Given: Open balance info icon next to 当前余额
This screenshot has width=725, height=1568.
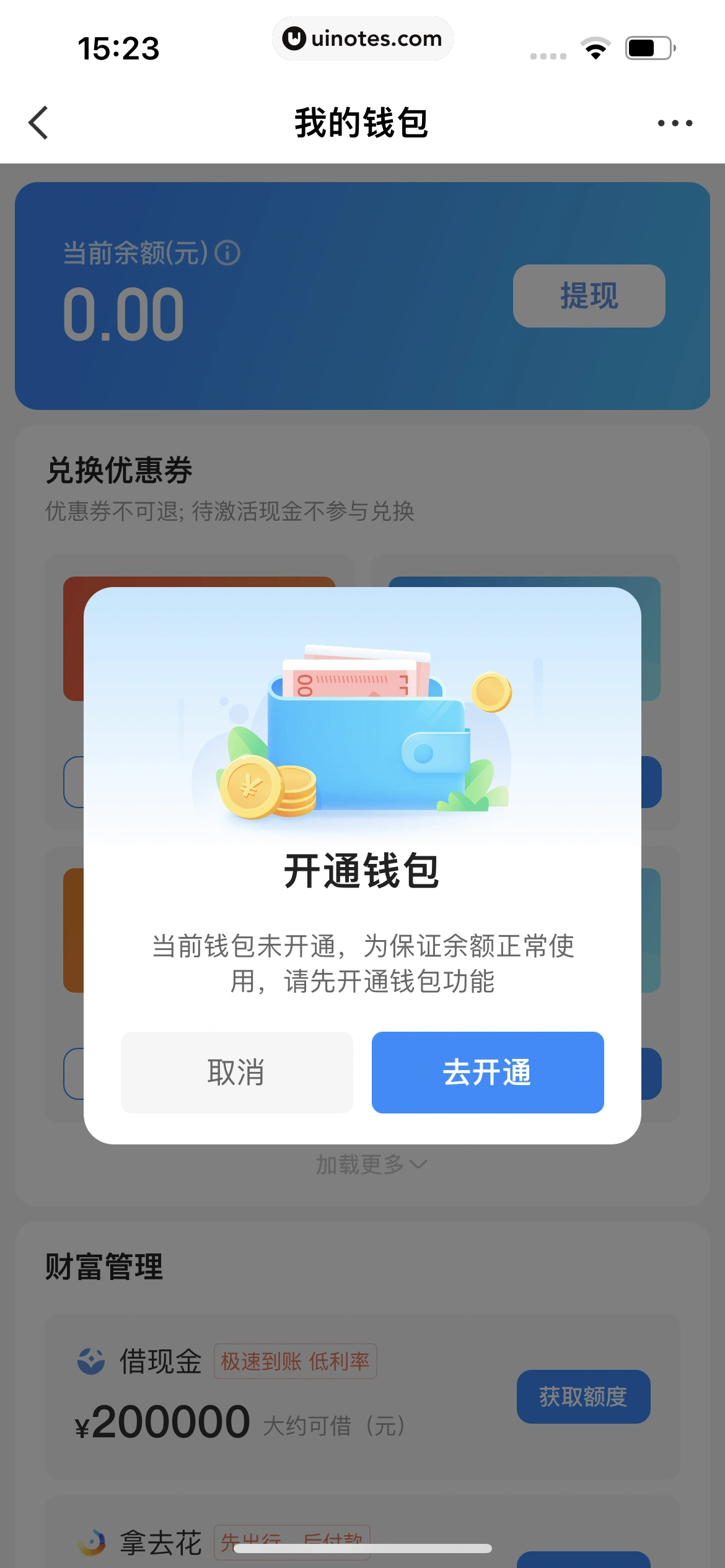Looking at the screenshot, I should (227, 253).
